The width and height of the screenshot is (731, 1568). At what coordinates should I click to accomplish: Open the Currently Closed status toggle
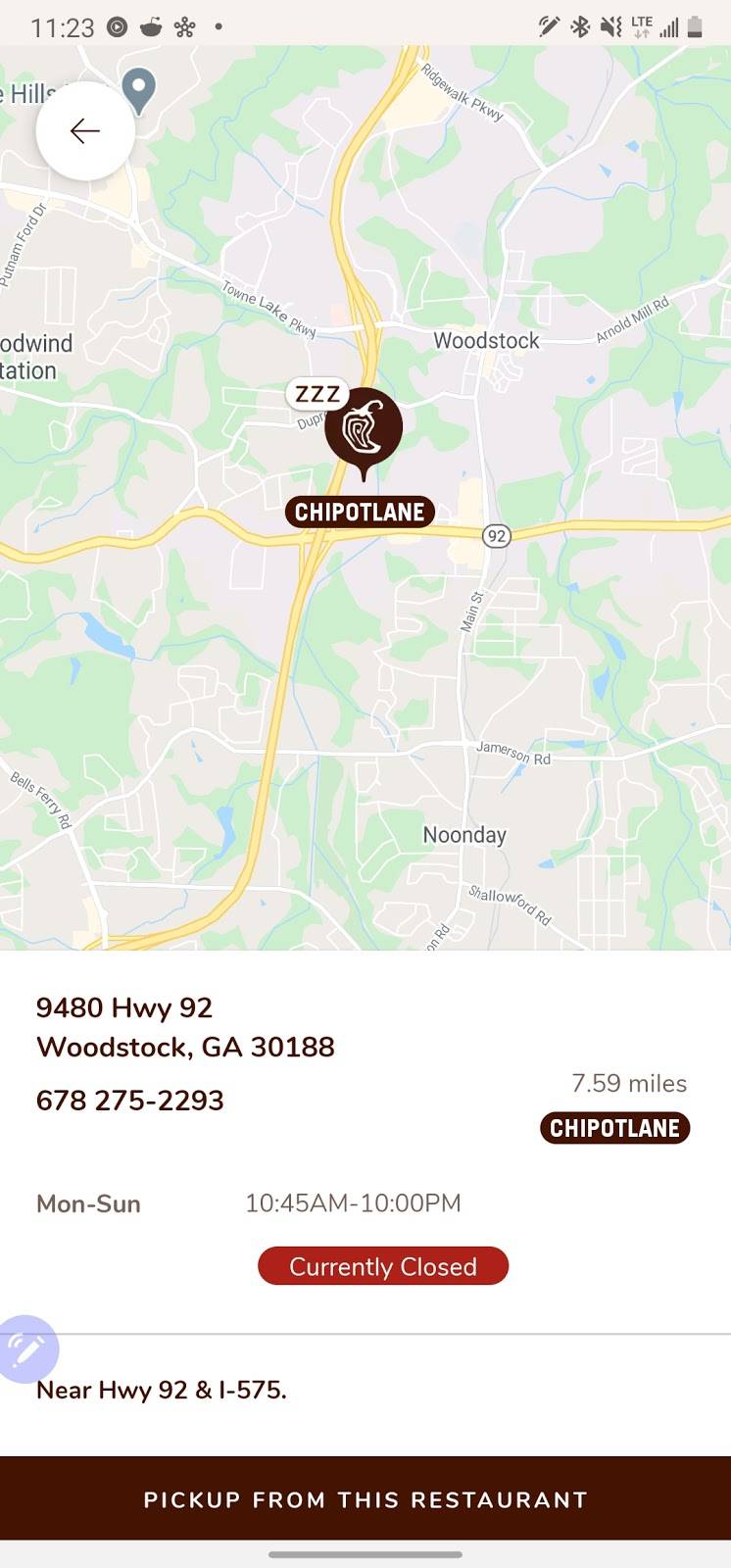click(382, 1266)
